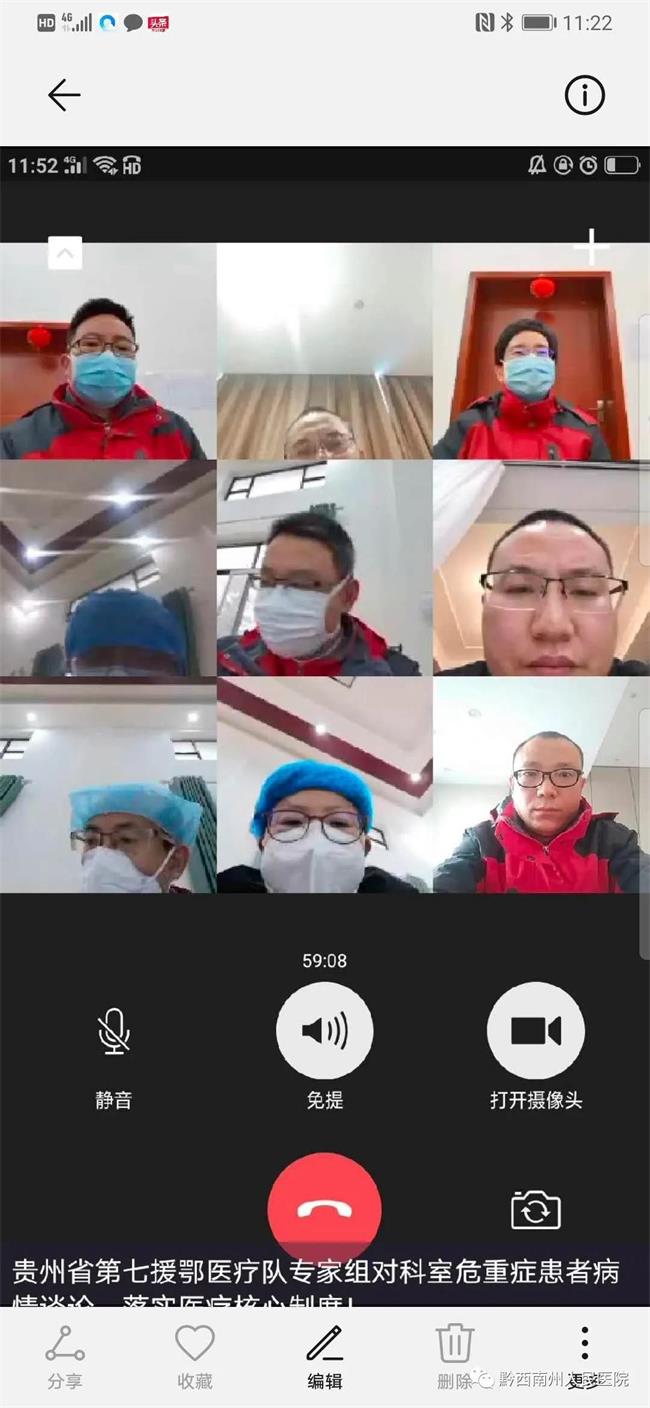Image resolution: width=650 pixels, height=1408 pixels.
Task: Delete this photo with 删除
Action: point(454,1357)
